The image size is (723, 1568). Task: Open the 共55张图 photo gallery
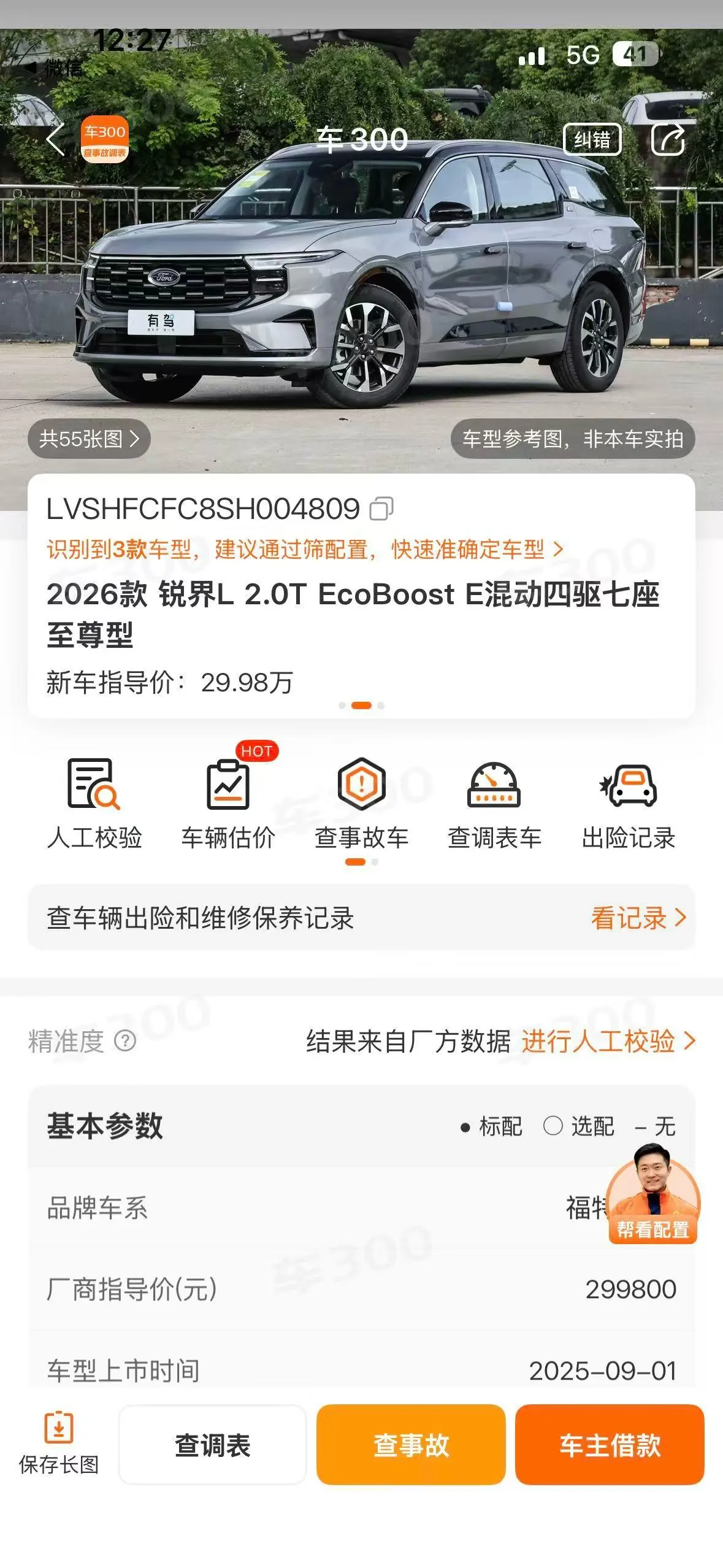click(89, 439)
